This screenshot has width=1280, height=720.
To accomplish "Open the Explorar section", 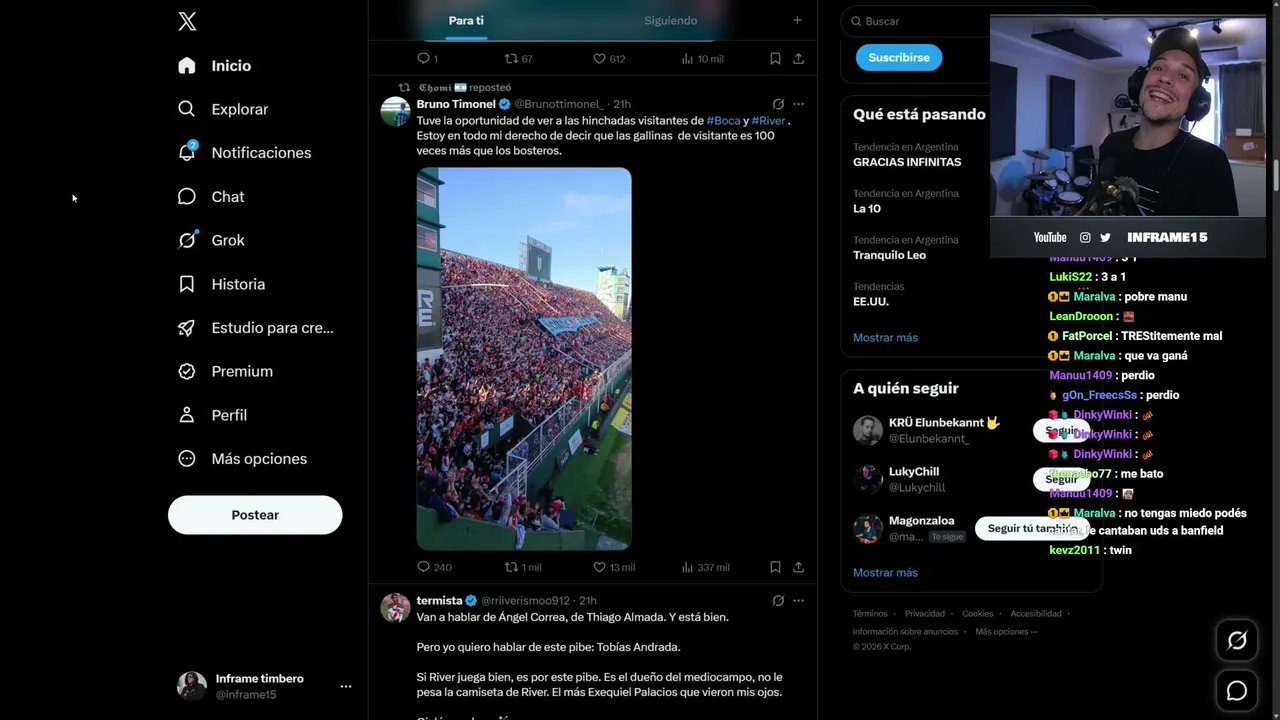I will 223,109.
